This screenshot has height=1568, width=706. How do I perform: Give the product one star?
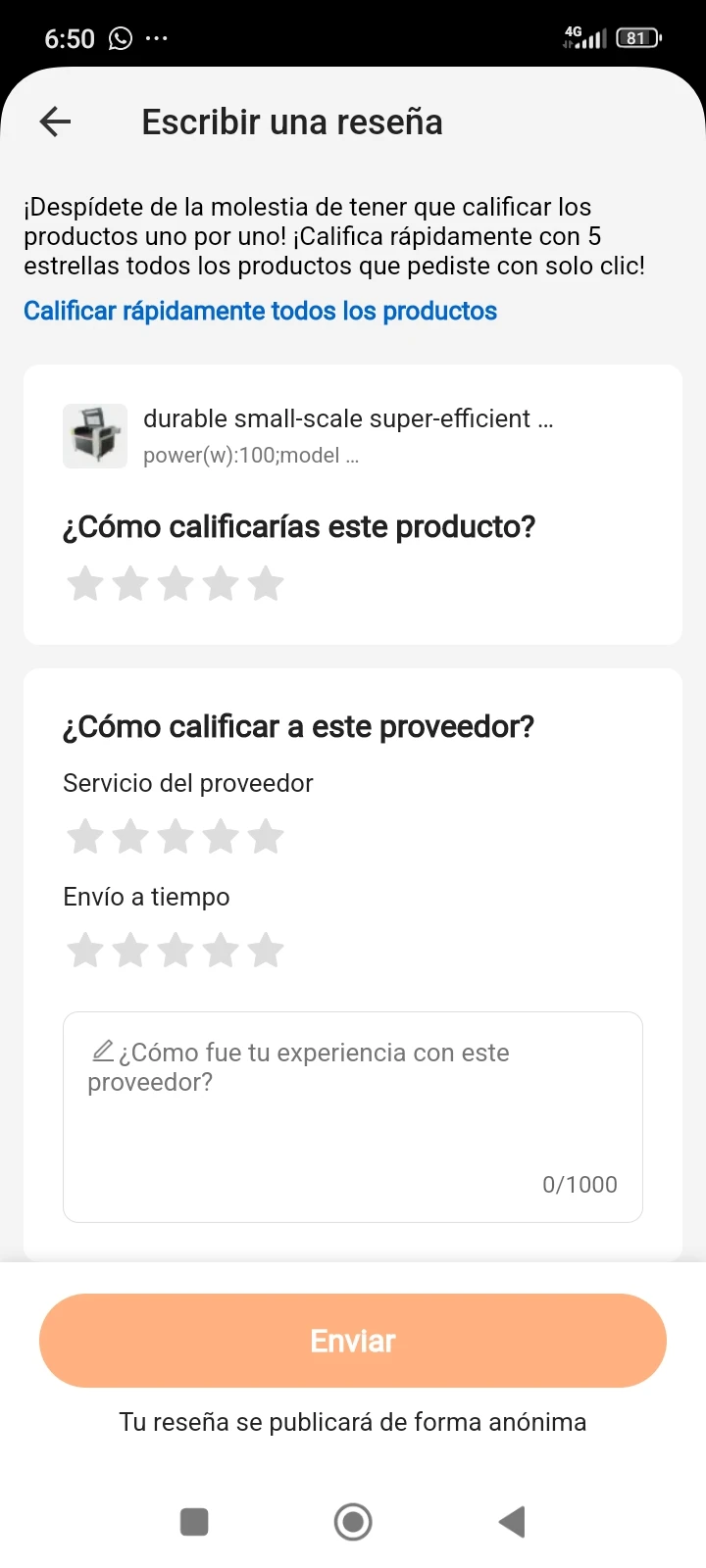click(85, 584)
